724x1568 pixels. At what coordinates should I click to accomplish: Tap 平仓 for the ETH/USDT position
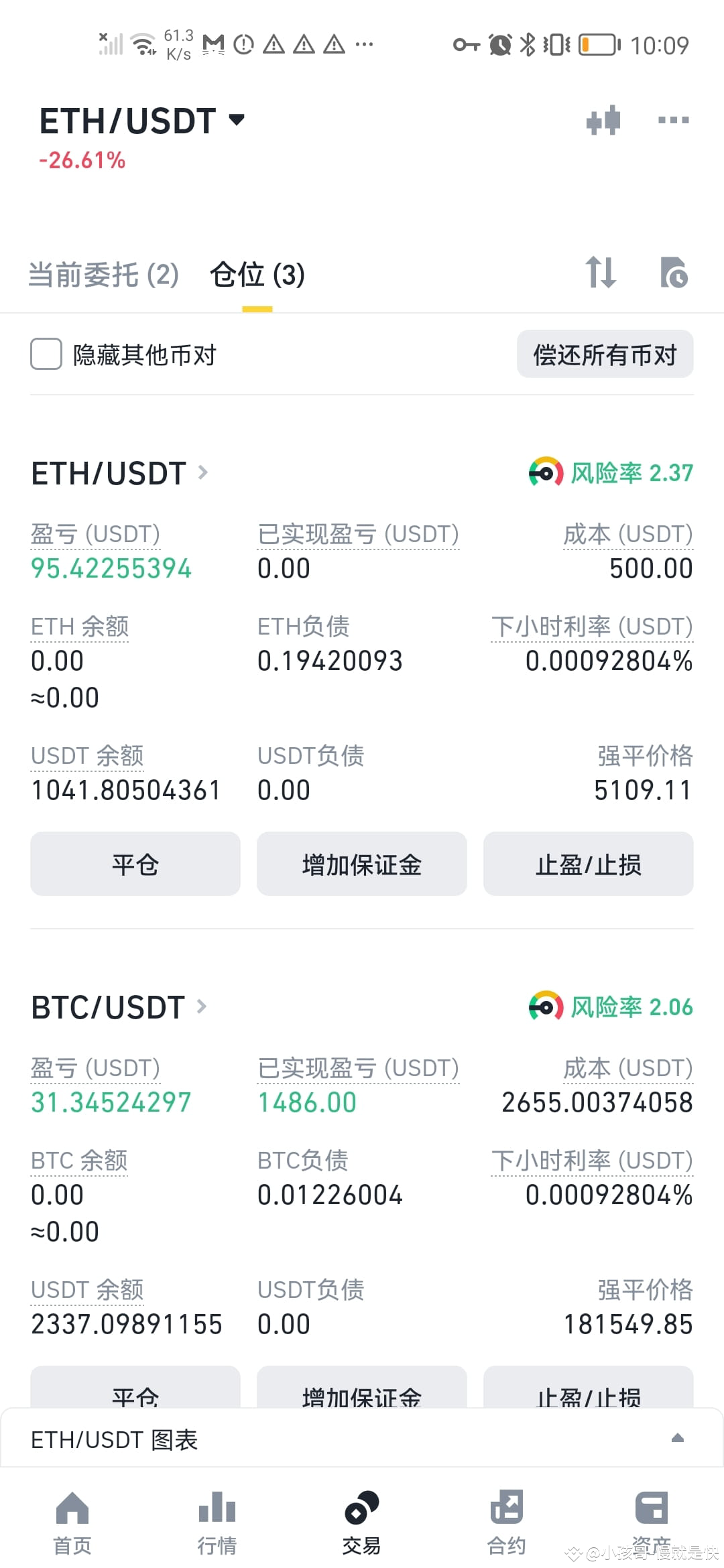tap(135, 864)
